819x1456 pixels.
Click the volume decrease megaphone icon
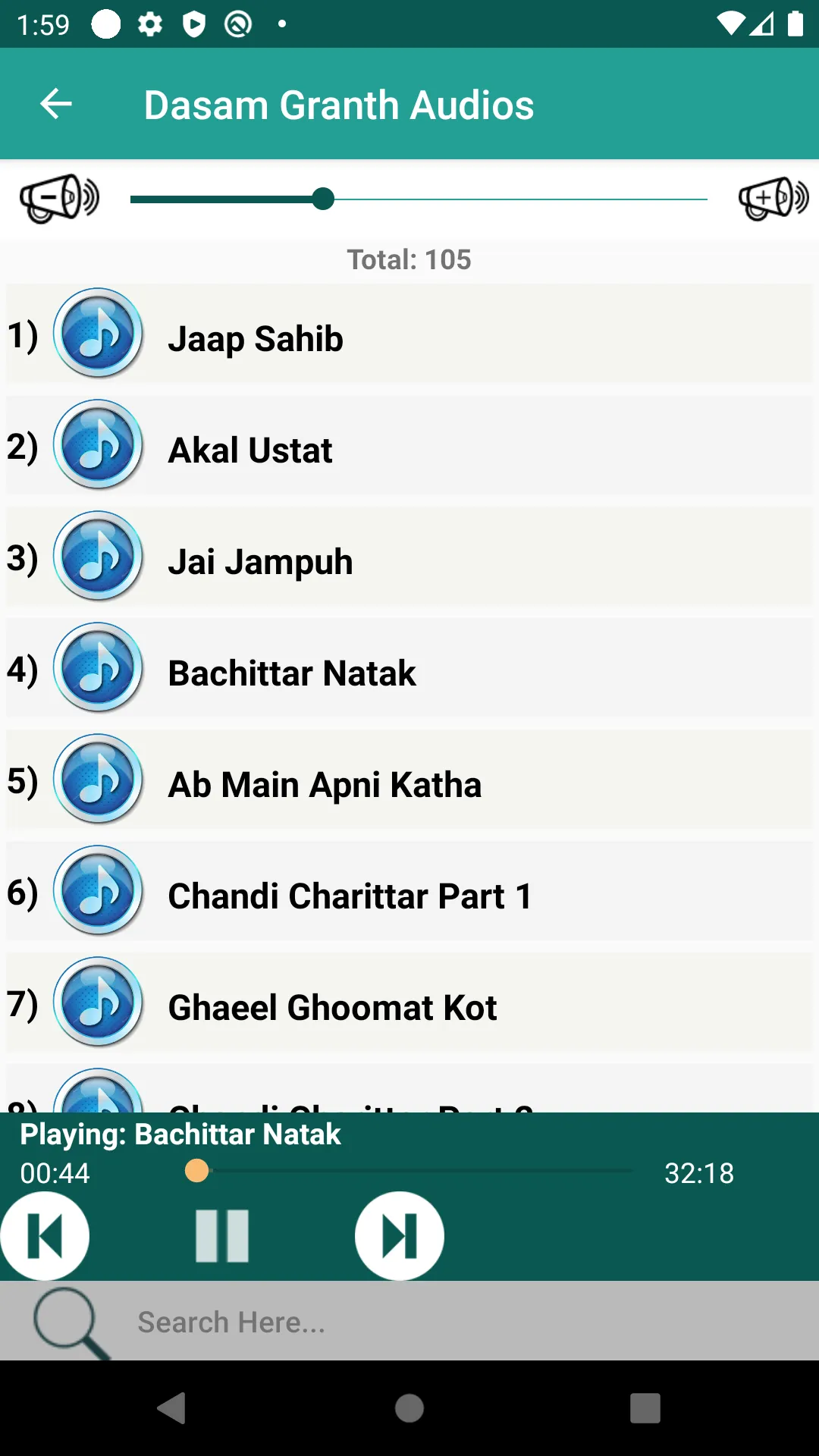[58, 199]
